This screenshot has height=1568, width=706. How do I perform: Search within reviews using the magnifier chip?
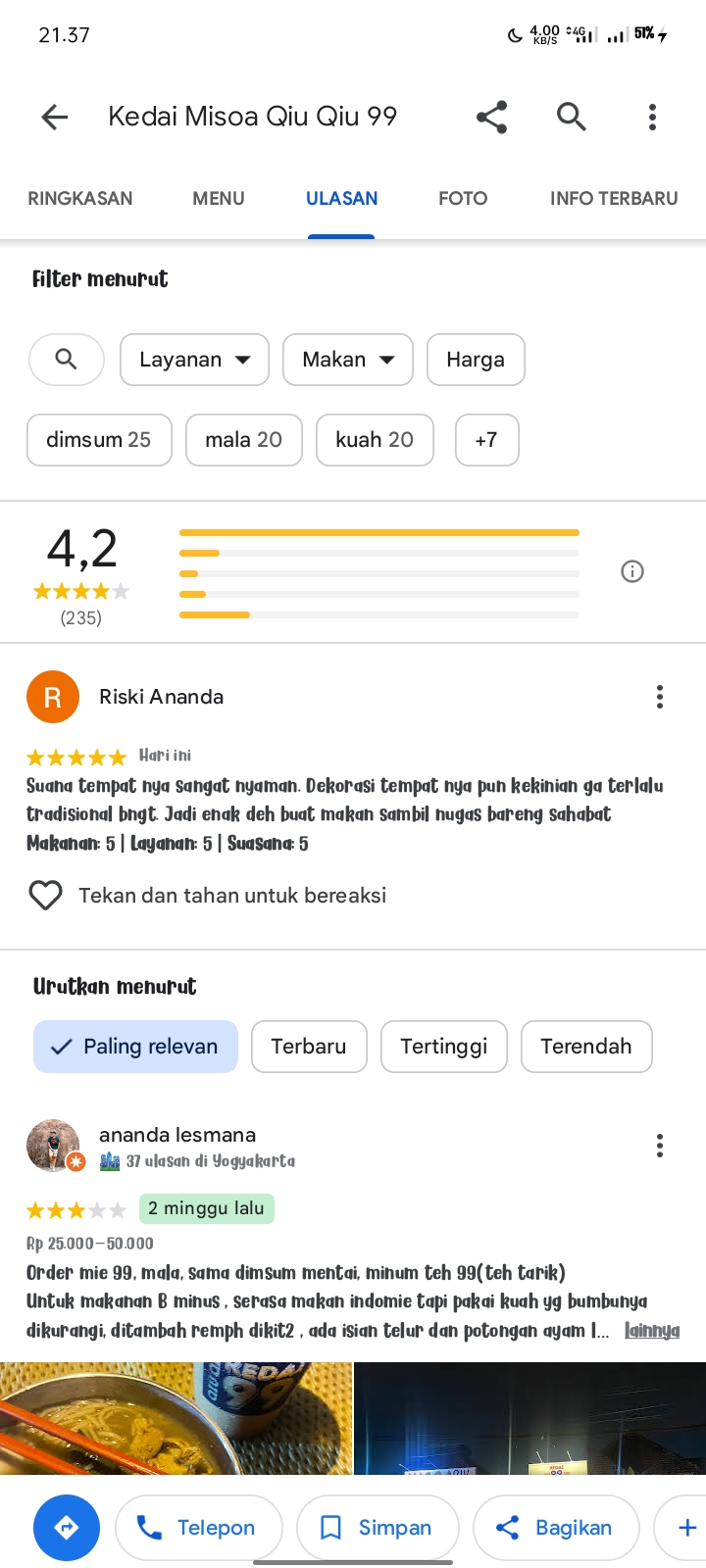(67, 360)
